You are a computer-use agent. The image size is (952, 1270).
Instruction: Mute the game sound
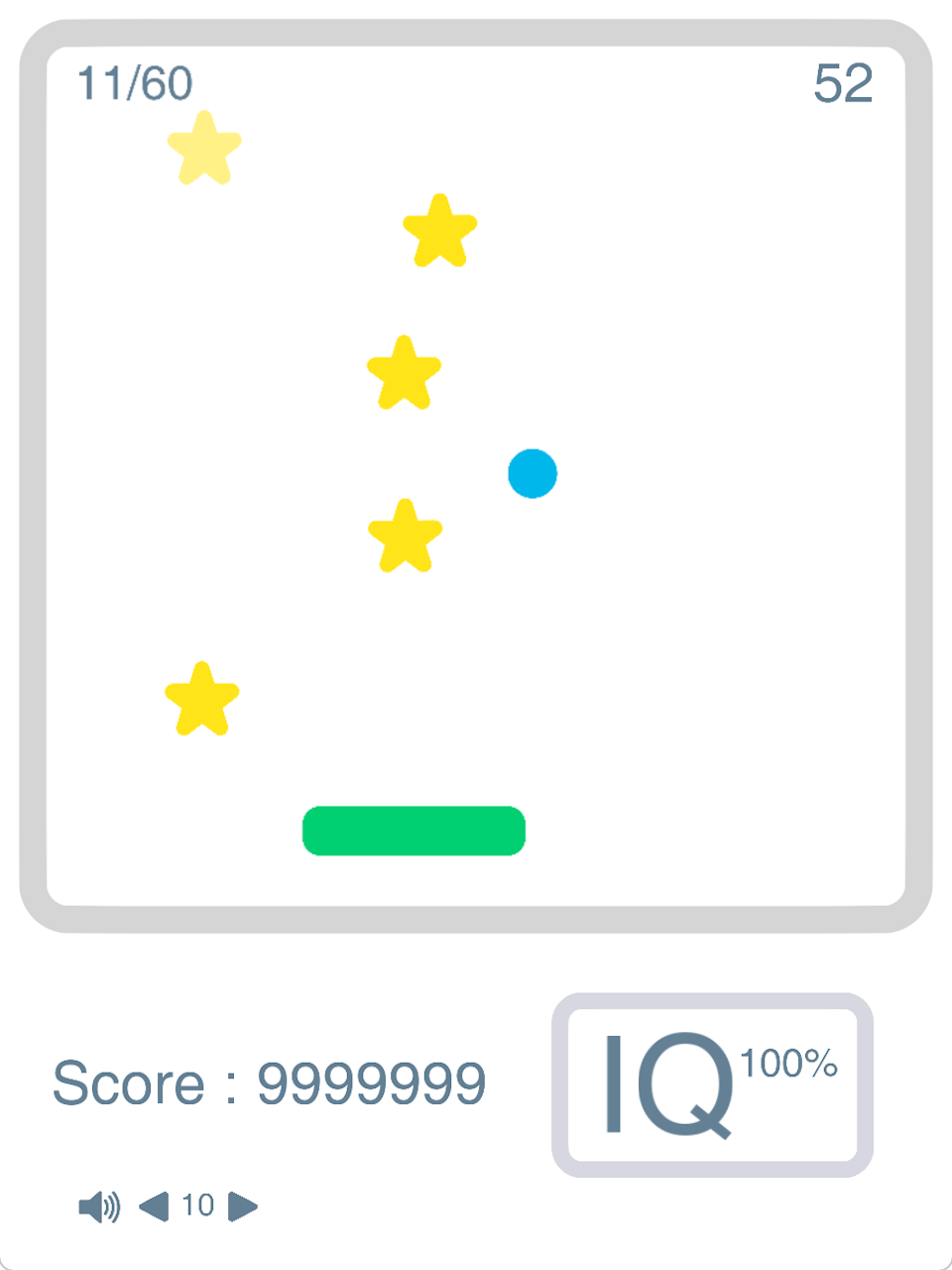pos(98,1206)
